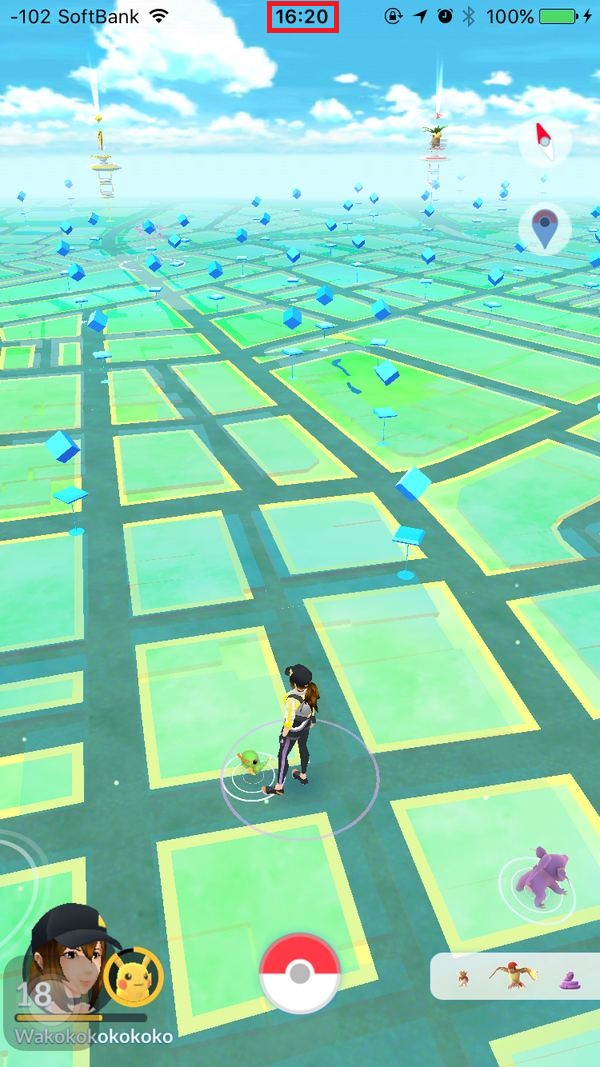Tap the wild Caterpie beside the trainer
The image size is (600, 1067).
tap(250, 762)
